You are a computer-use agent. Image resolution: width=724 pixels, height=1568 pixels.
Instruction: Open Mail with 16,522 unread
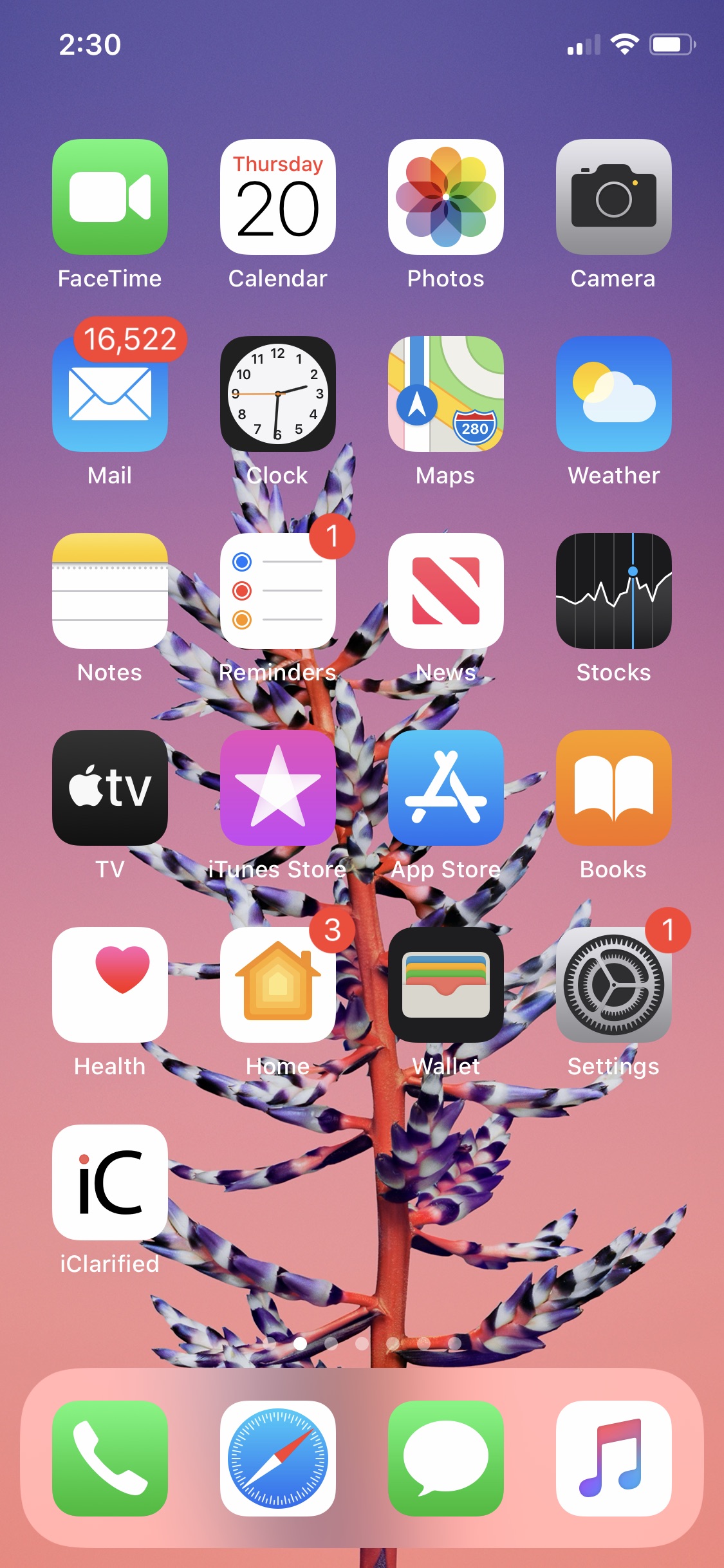point(110,394)
